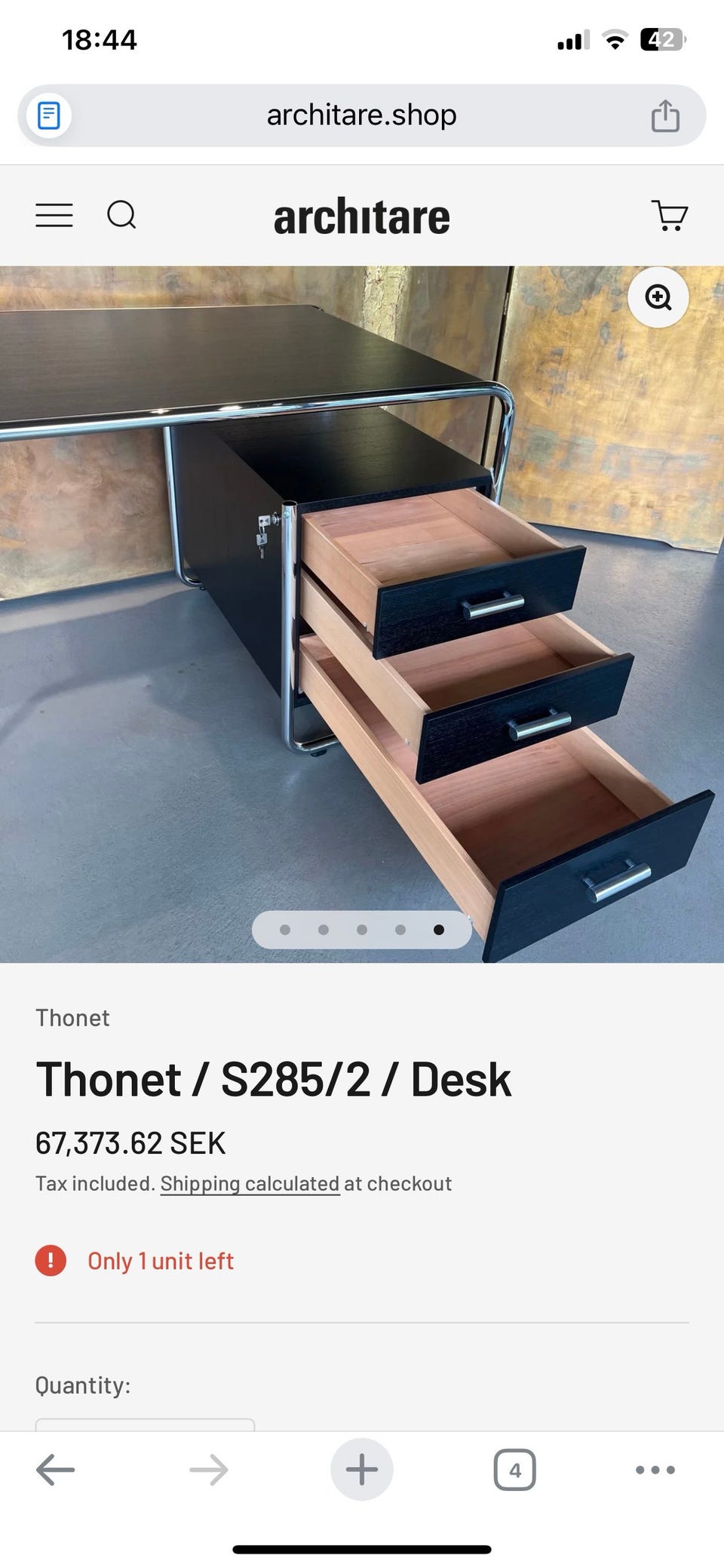Open a new browser tab

[362, 1469]
